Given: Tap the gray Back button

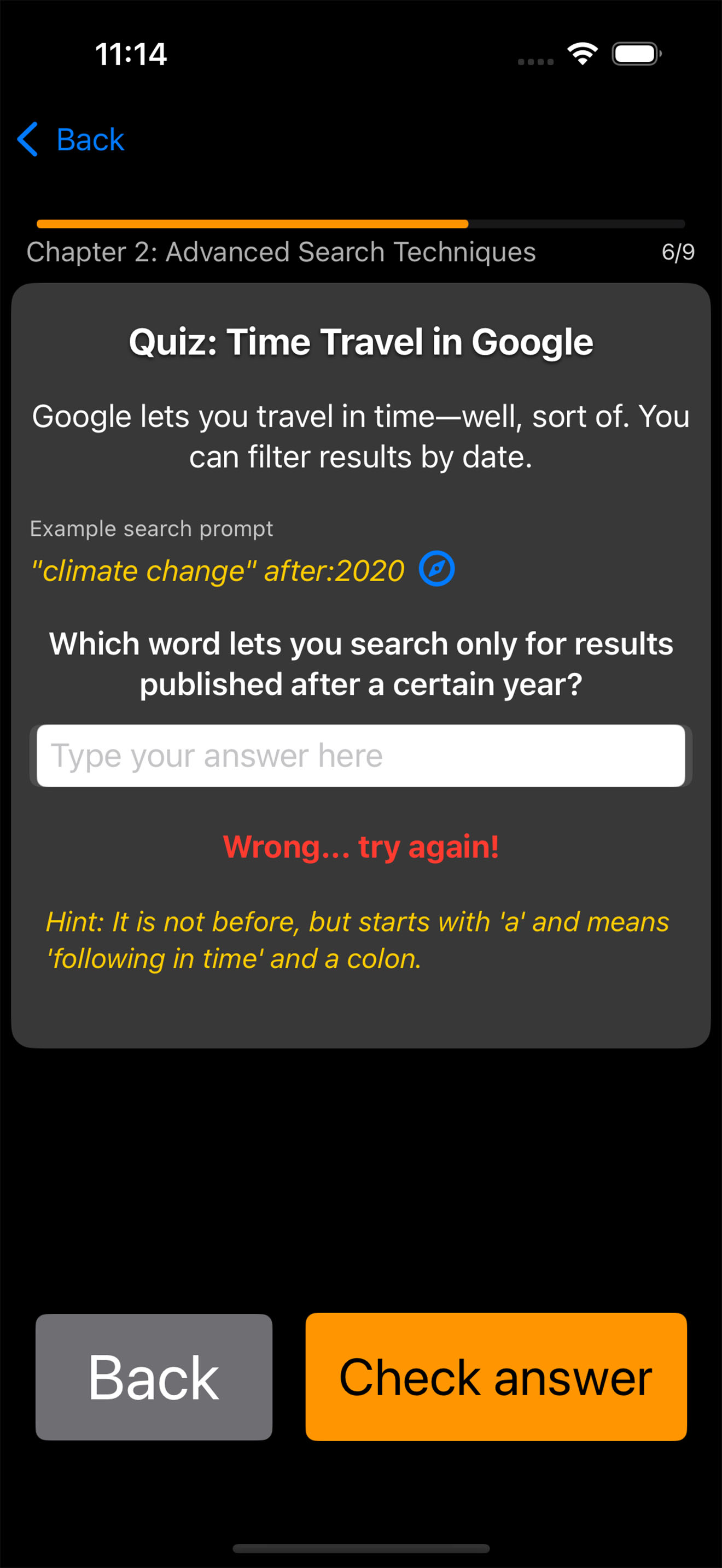Looking at the screenshot, I should pyautogui.click(x=153, y=1377).
